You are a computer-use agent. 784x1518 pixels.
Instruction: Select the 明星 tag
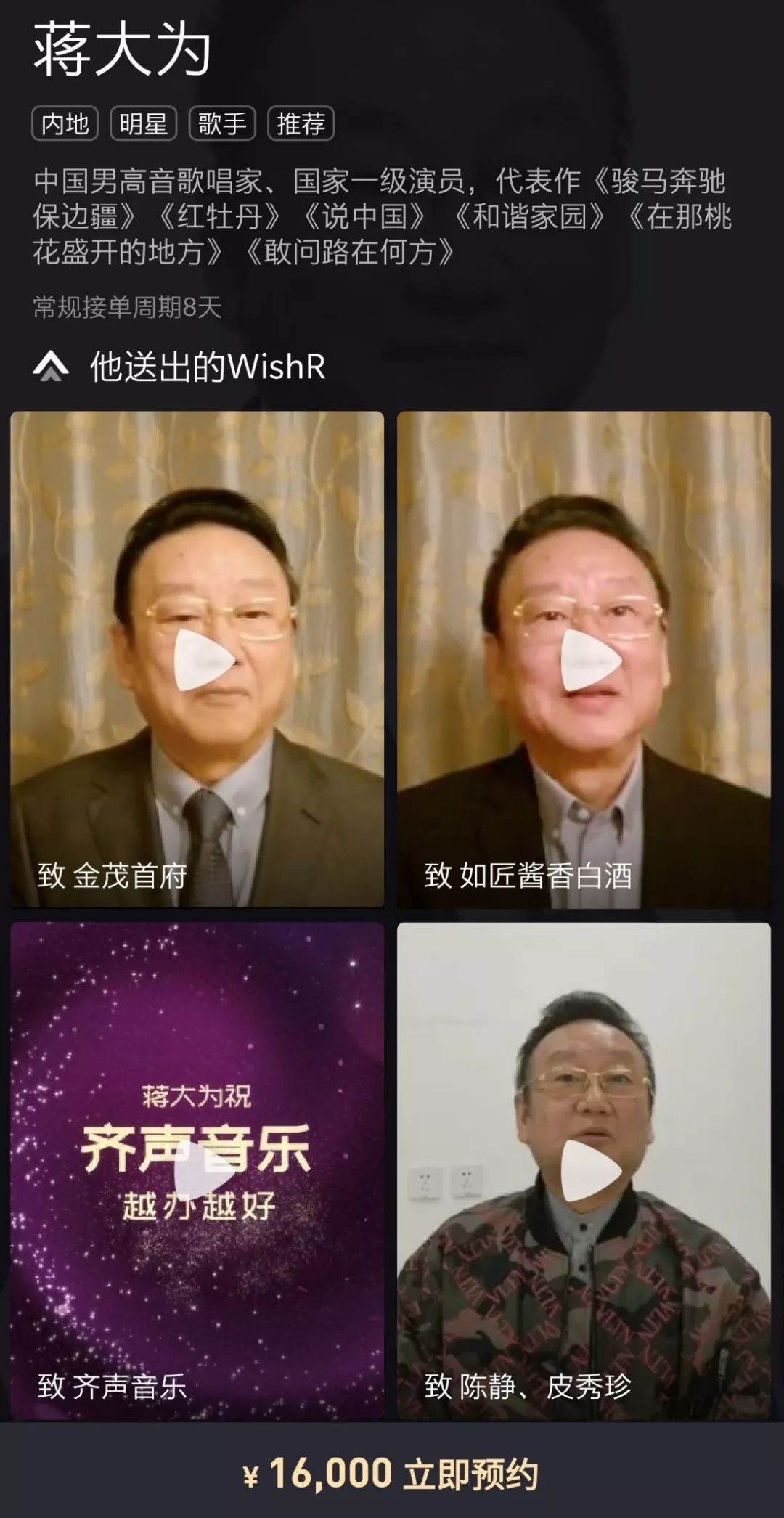143,123
